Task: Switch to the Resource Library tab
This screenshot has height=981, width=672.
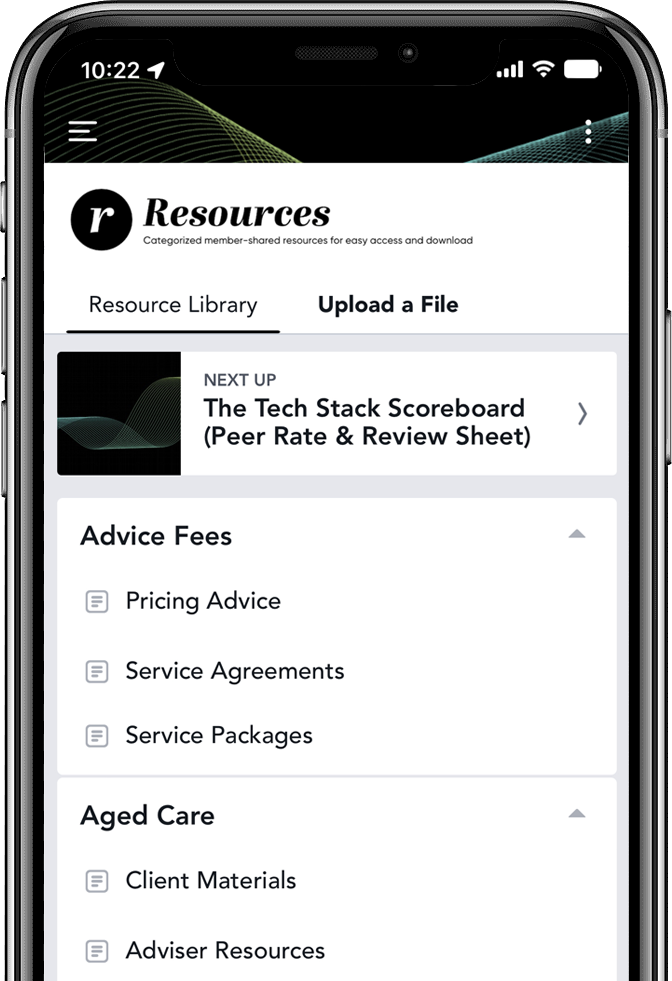Action: pyautogui.click(x=173, y=305)
